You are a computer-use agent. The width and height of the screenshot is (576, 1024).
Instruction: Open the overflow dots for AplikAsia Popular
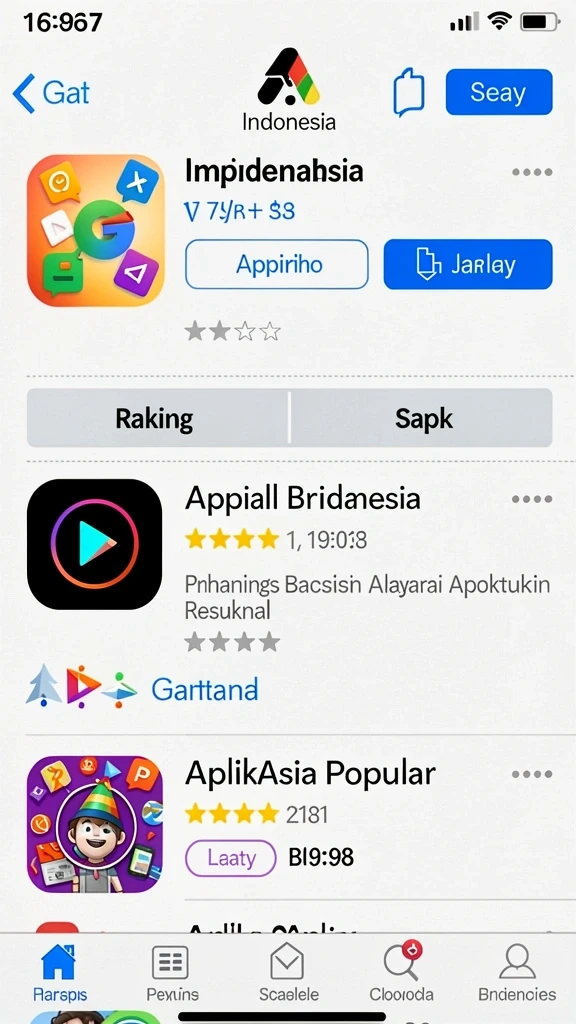(x=532, y=775)
